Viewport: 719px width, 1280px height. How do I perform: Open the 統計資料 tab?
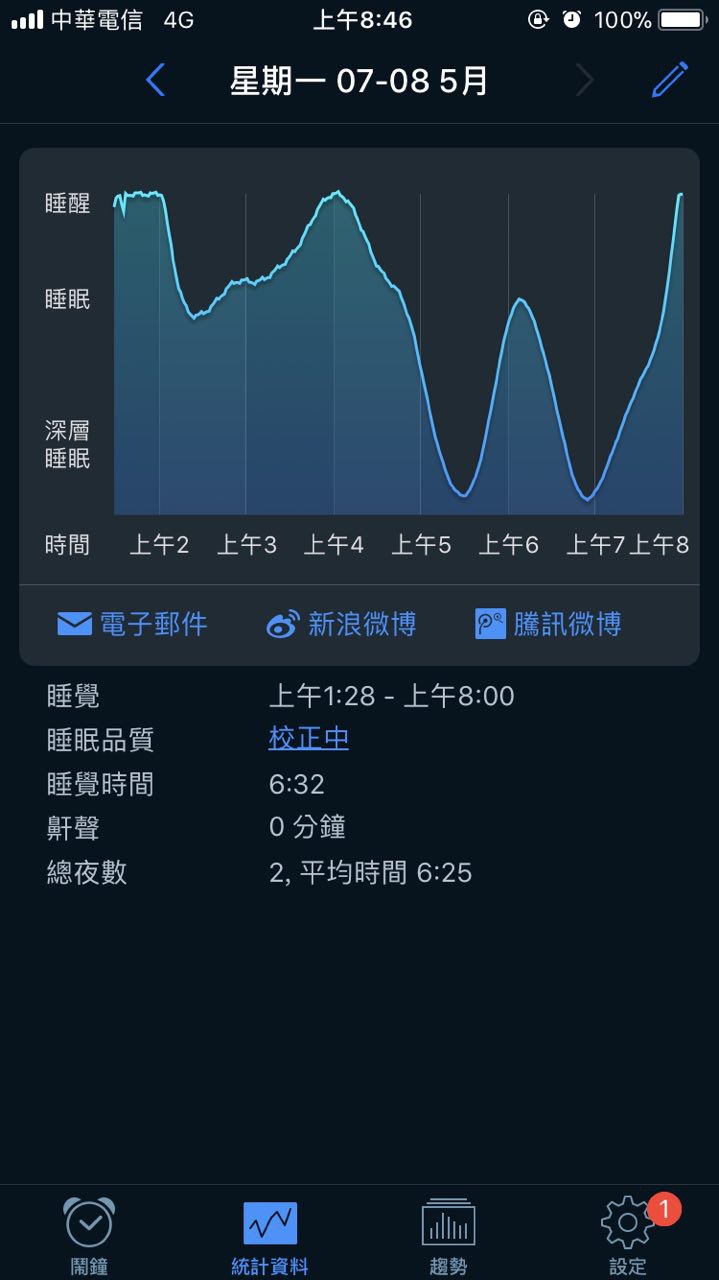pyautogui.click(x=270, y=1236)
